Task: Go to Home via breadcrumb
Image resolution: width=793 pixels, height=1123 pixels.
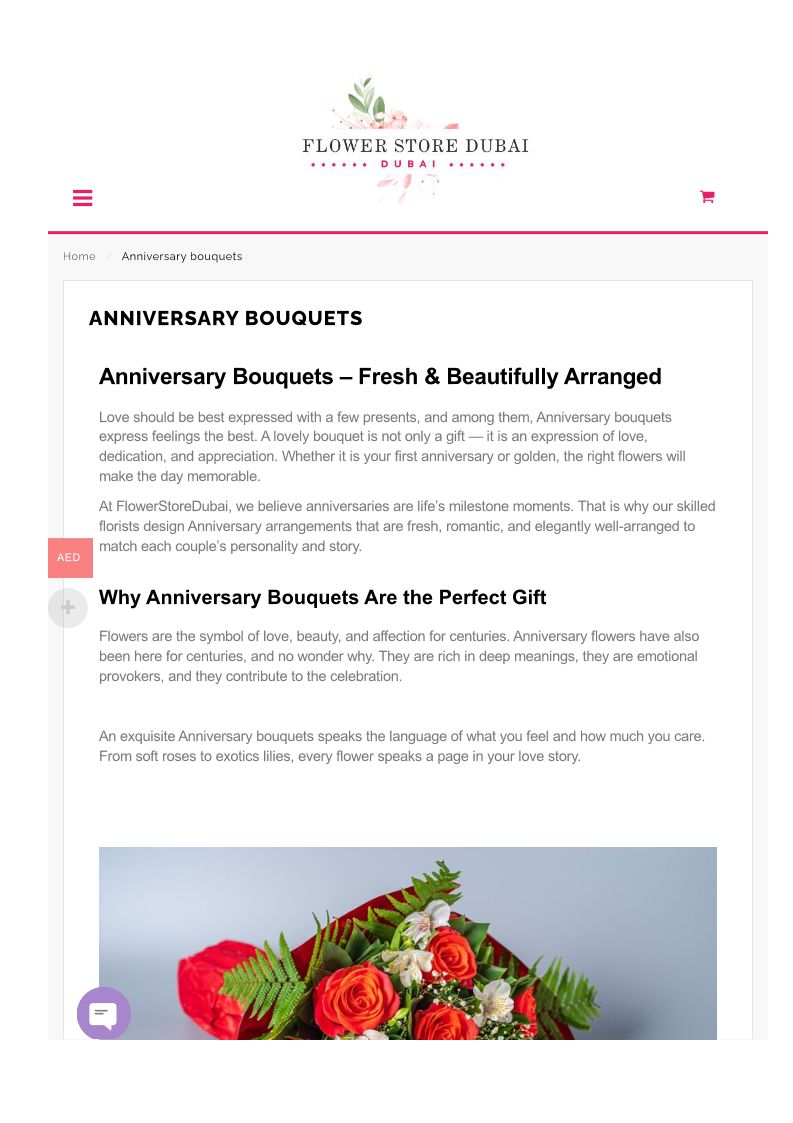Action: pos(79,256)
